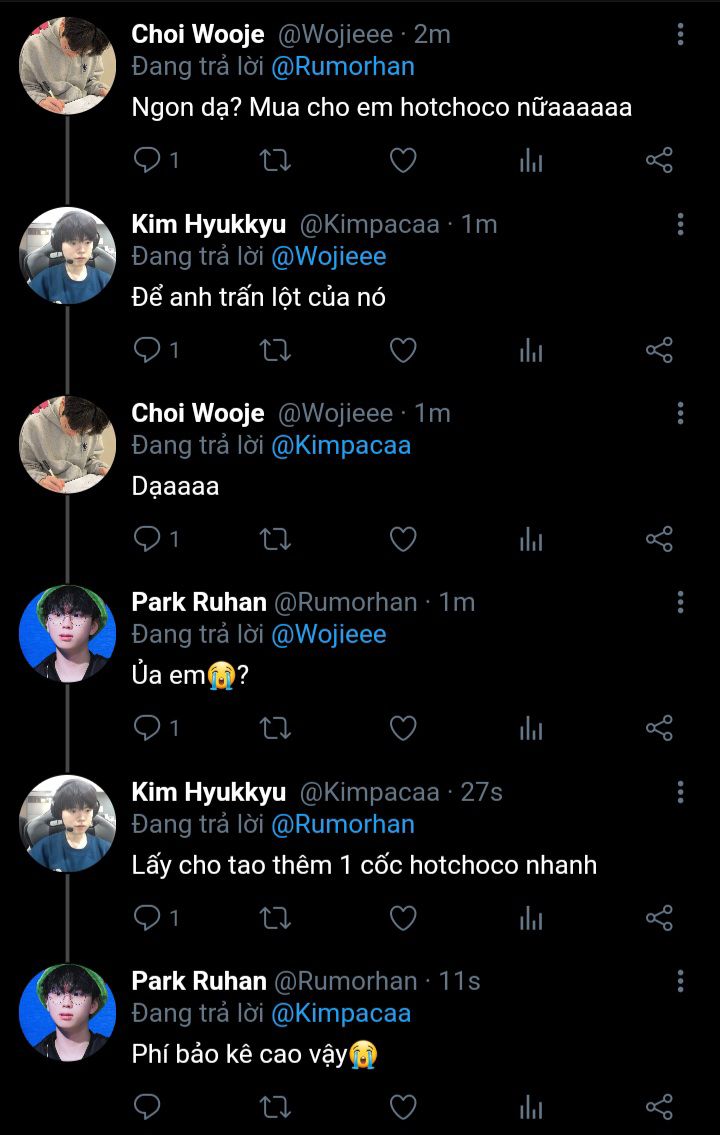This screenshot has width=720, height=1135.
Task: Open the @Wojieee mention in the "Để anh trấn lột" tweet
Action: 329,256
